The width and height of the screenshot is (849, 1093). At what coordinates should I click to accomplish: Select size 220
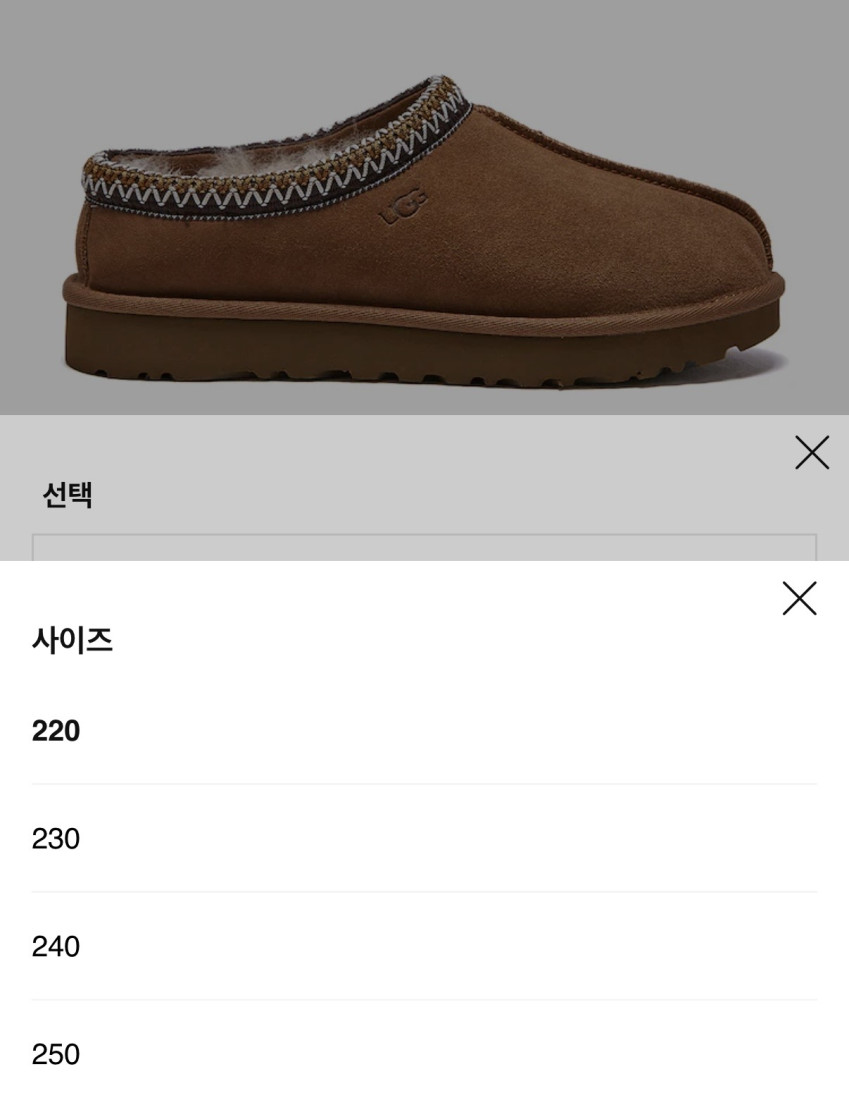coord(424,731)
